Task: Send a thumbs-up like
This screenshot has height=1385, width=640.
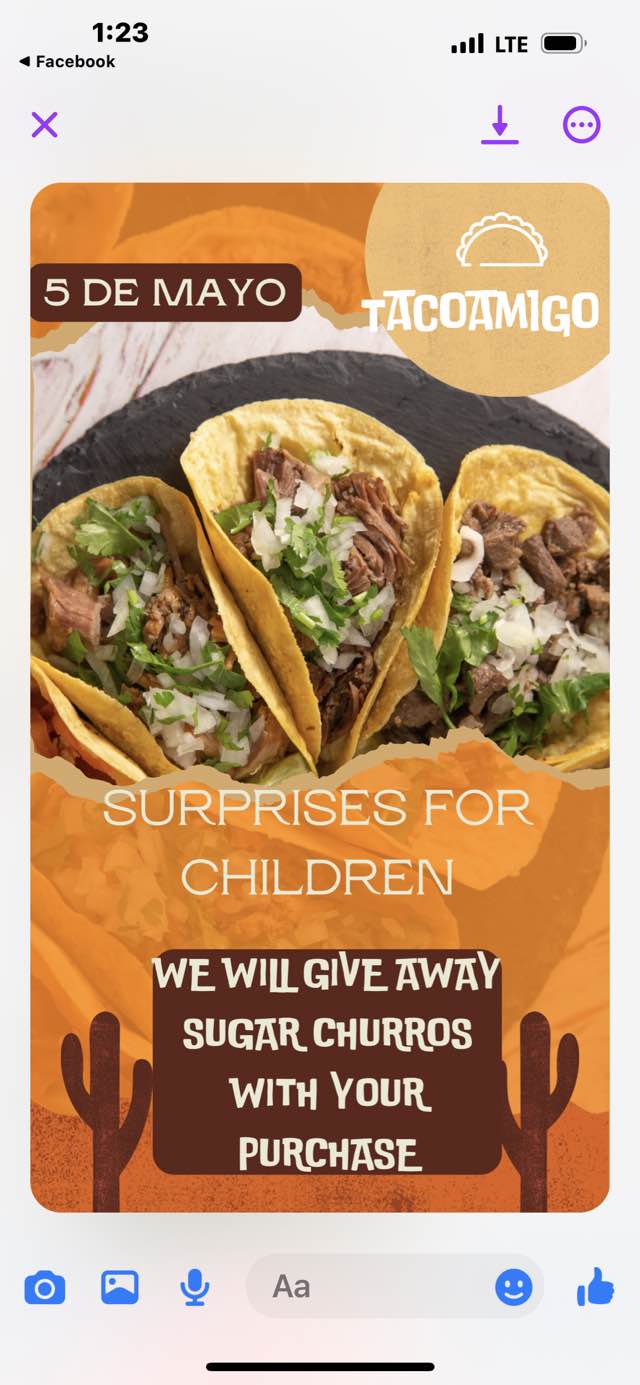Action: (x=596, y=1287)
